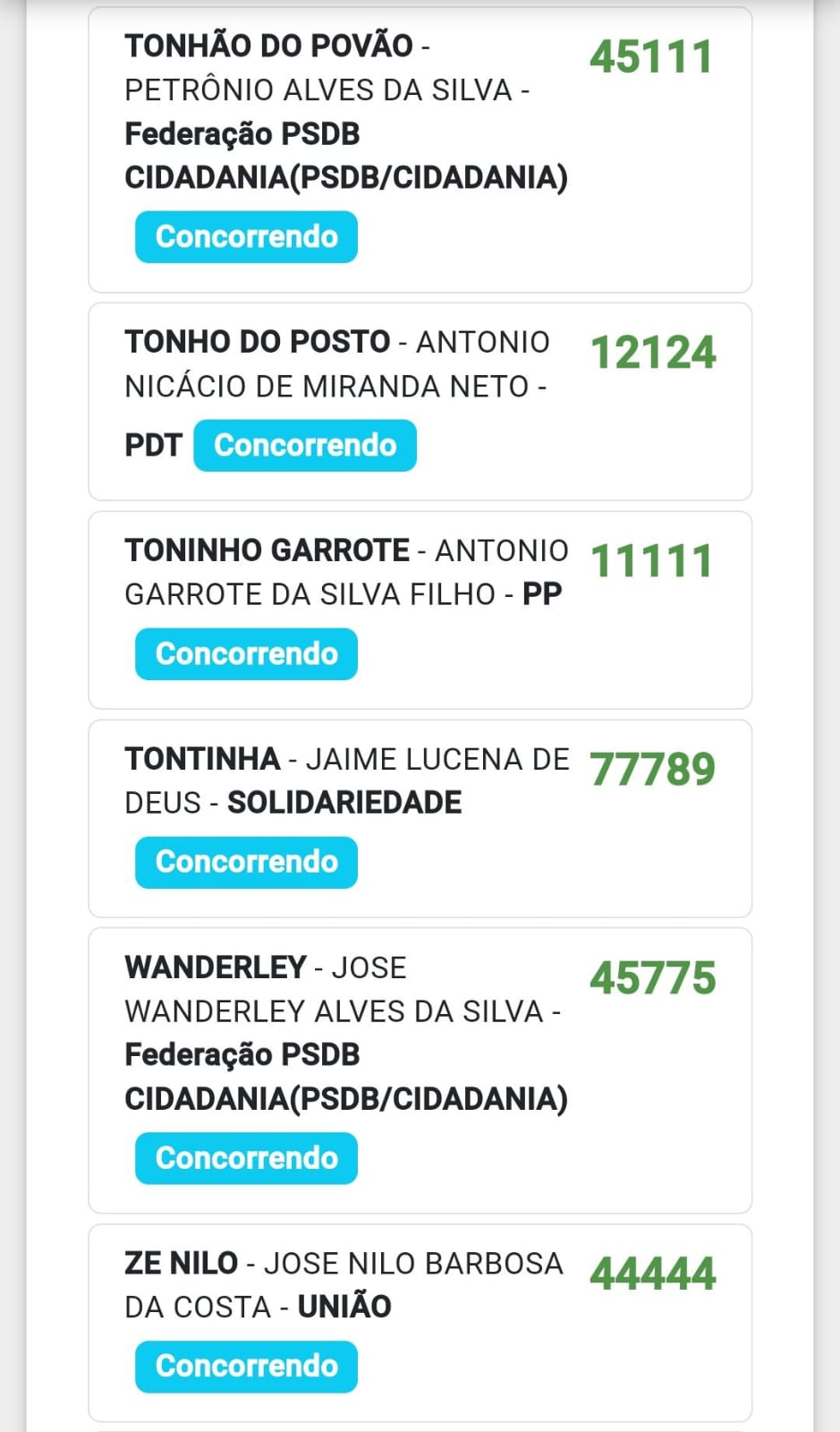Viewport: 840px width, 1432px height.
Task: Open the Tonho do Posto candidate card
Action: tap(420, 402)
